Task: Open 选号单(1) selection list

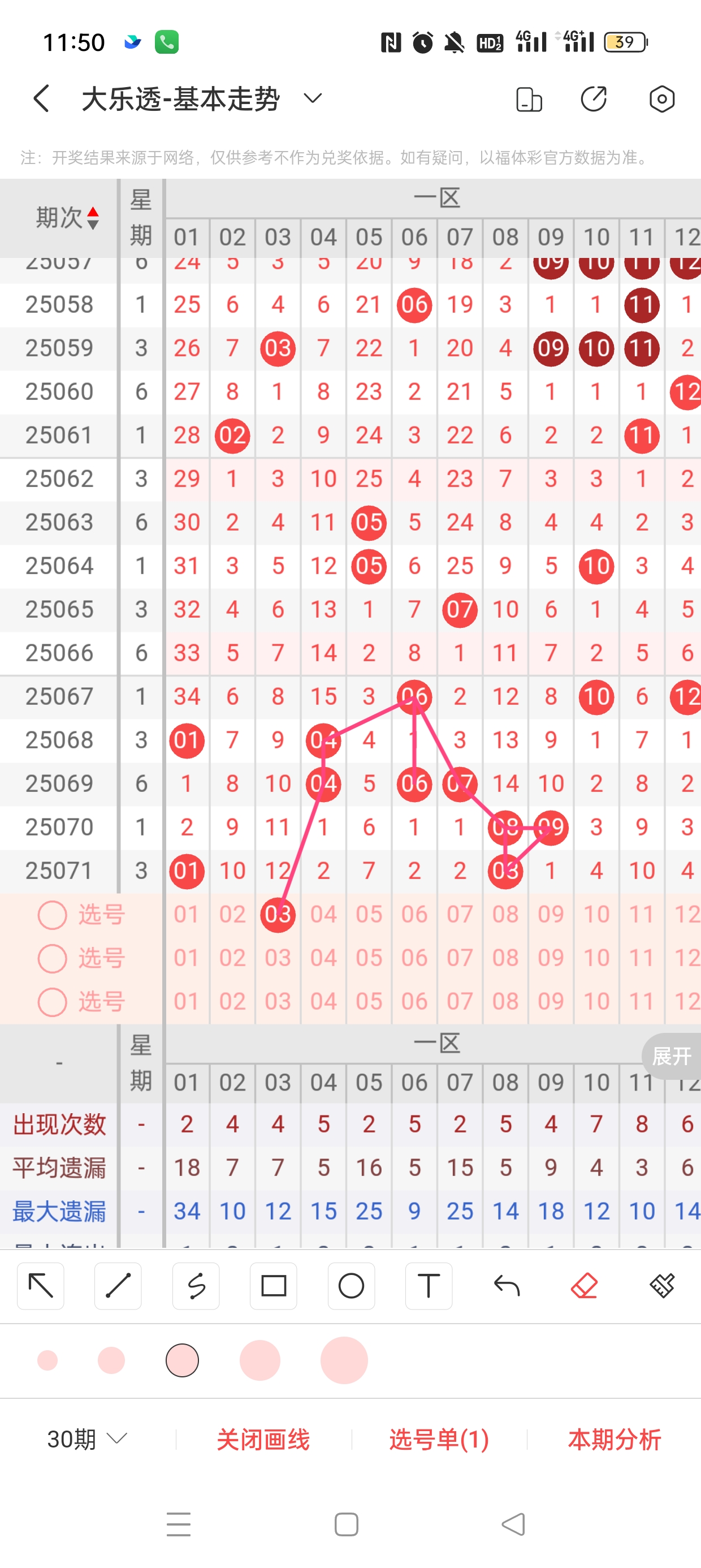Action: [x=439, y=1439]
